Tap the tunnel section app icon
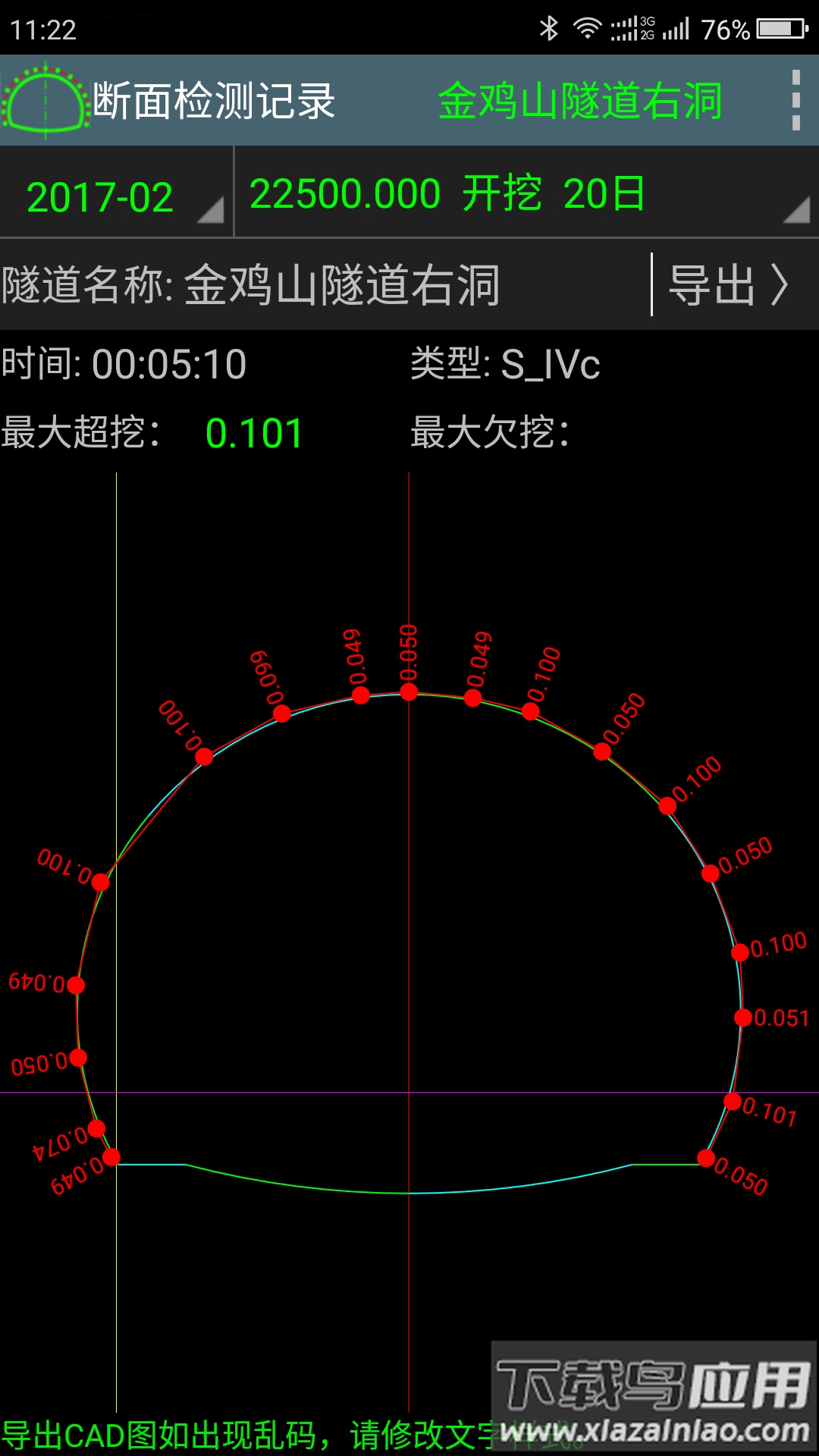Image resolution: width=819 pixels, height=1456 pixels. point(44,101)
